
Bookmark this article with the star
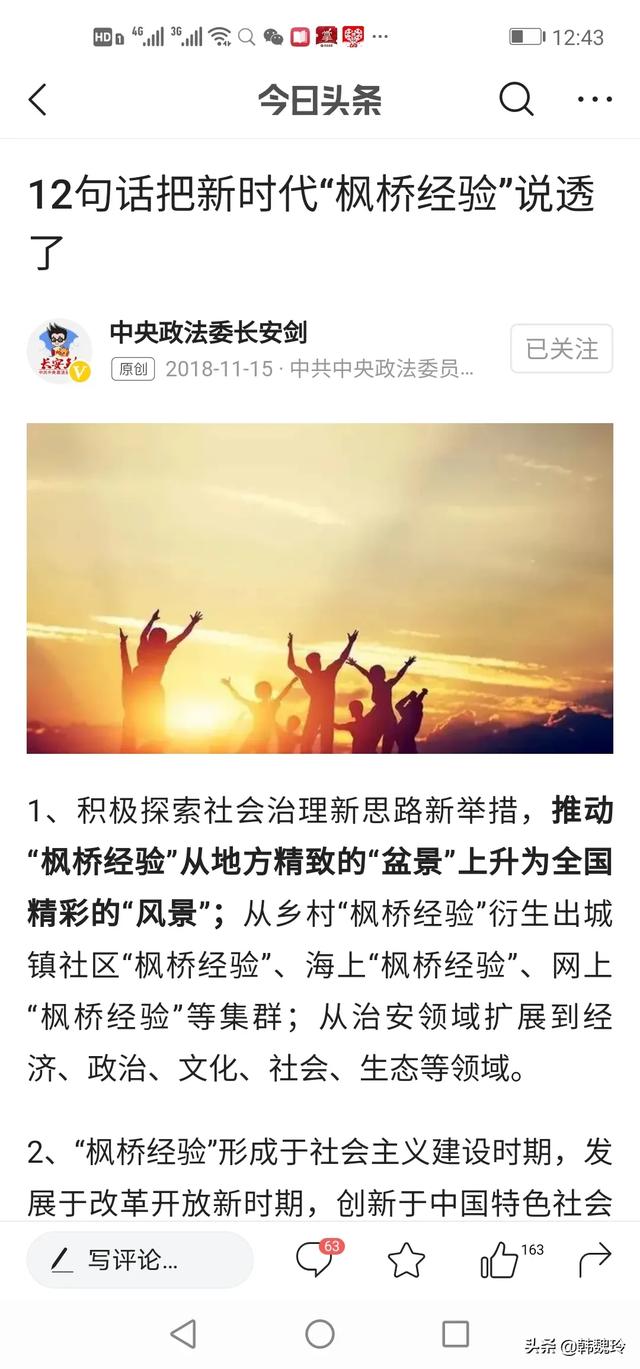[406, 1260]
